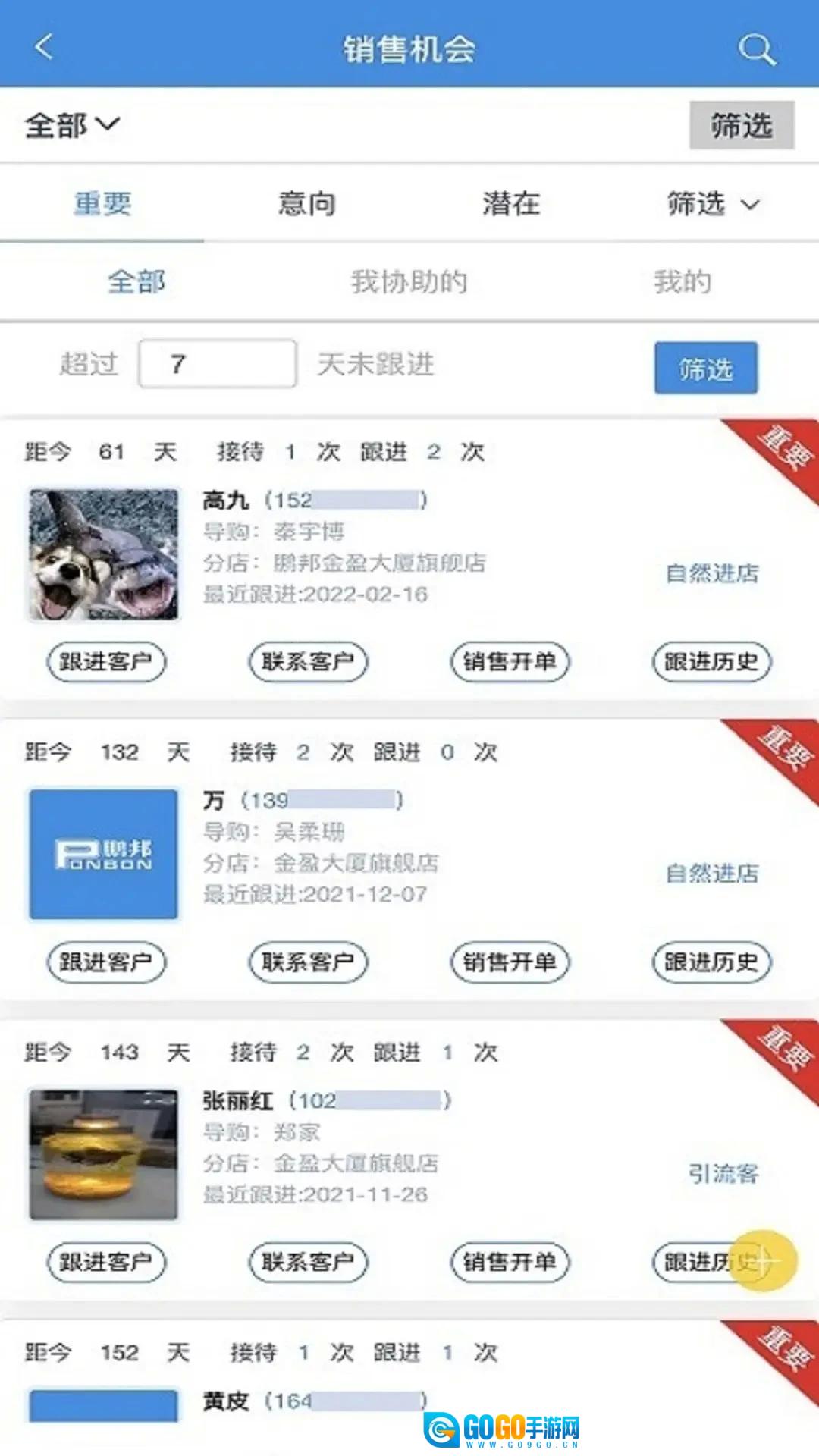Open the Ponbon logo avatar on 万's card
Viewport: 819px width, 1456px height.
tap(103, 853)
